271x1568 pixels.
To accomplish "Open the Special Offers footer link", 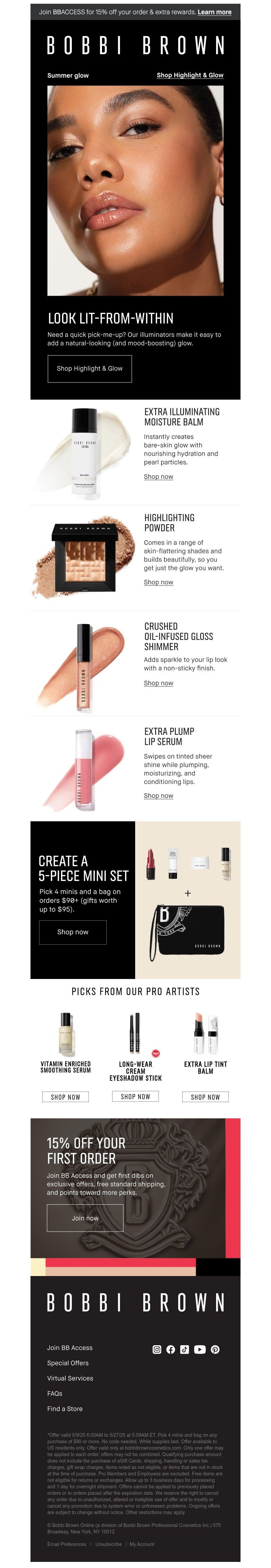I will click(67, 1363).
